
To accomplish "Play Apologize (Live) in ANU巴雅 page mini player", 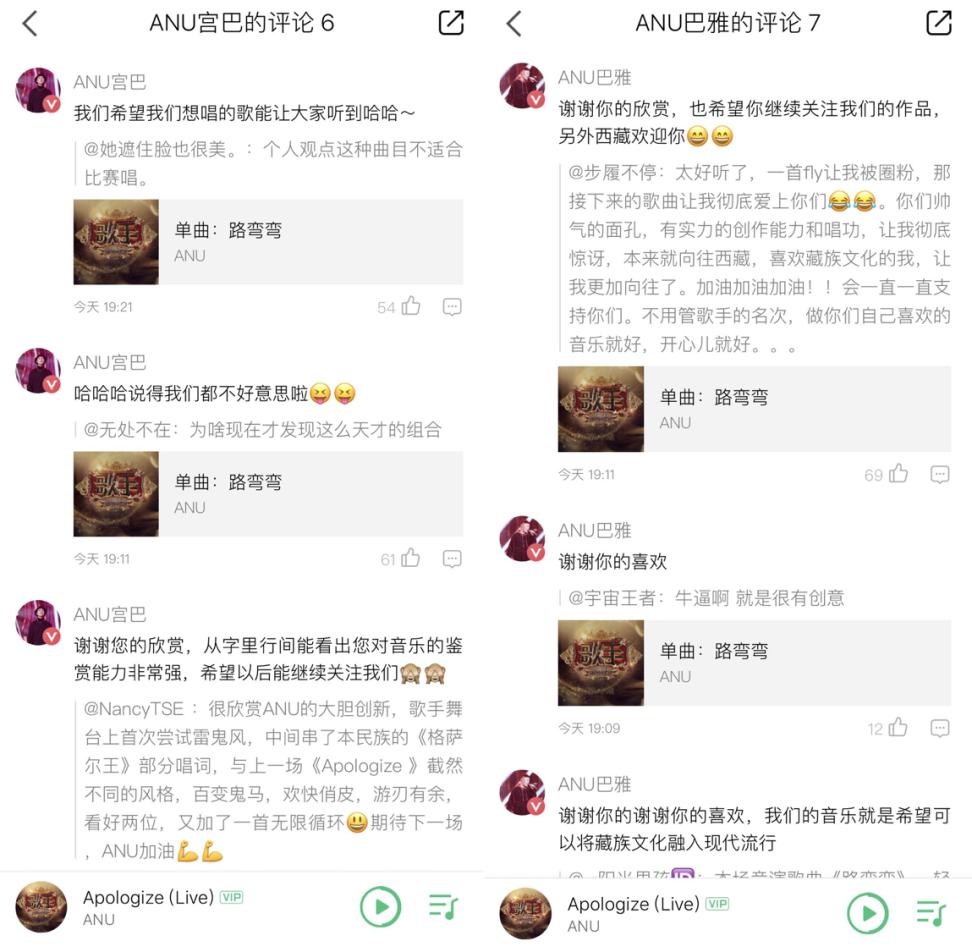I will [x=867, y=913].
